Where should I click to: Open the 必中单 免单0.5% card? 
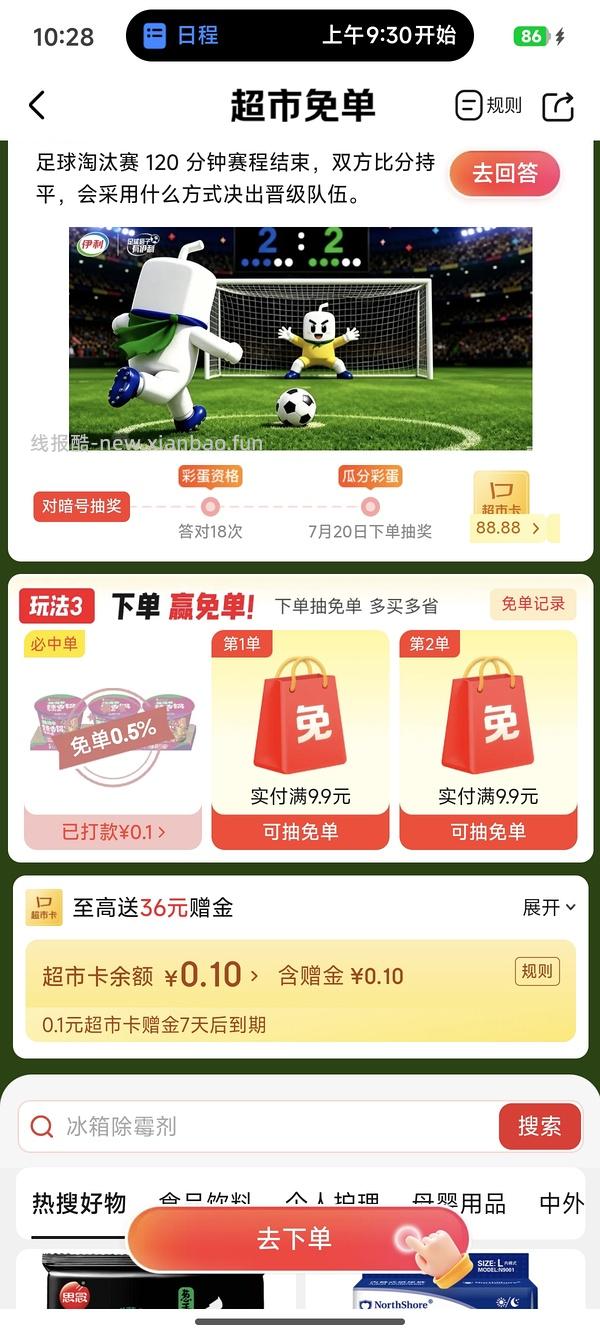click(x=112, y=739)
